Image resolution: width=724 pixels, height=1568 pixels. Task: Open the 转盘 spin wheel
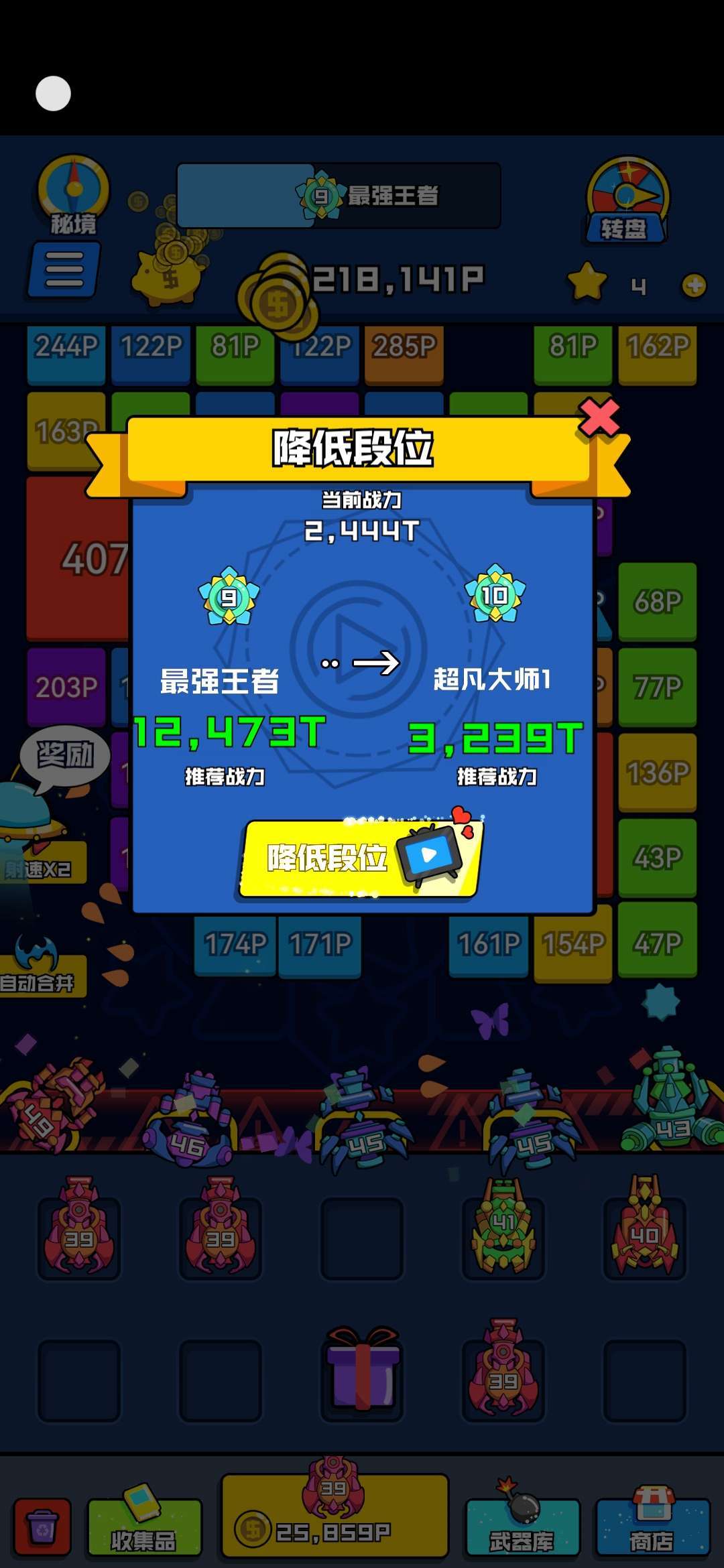[x=627, y=201]
